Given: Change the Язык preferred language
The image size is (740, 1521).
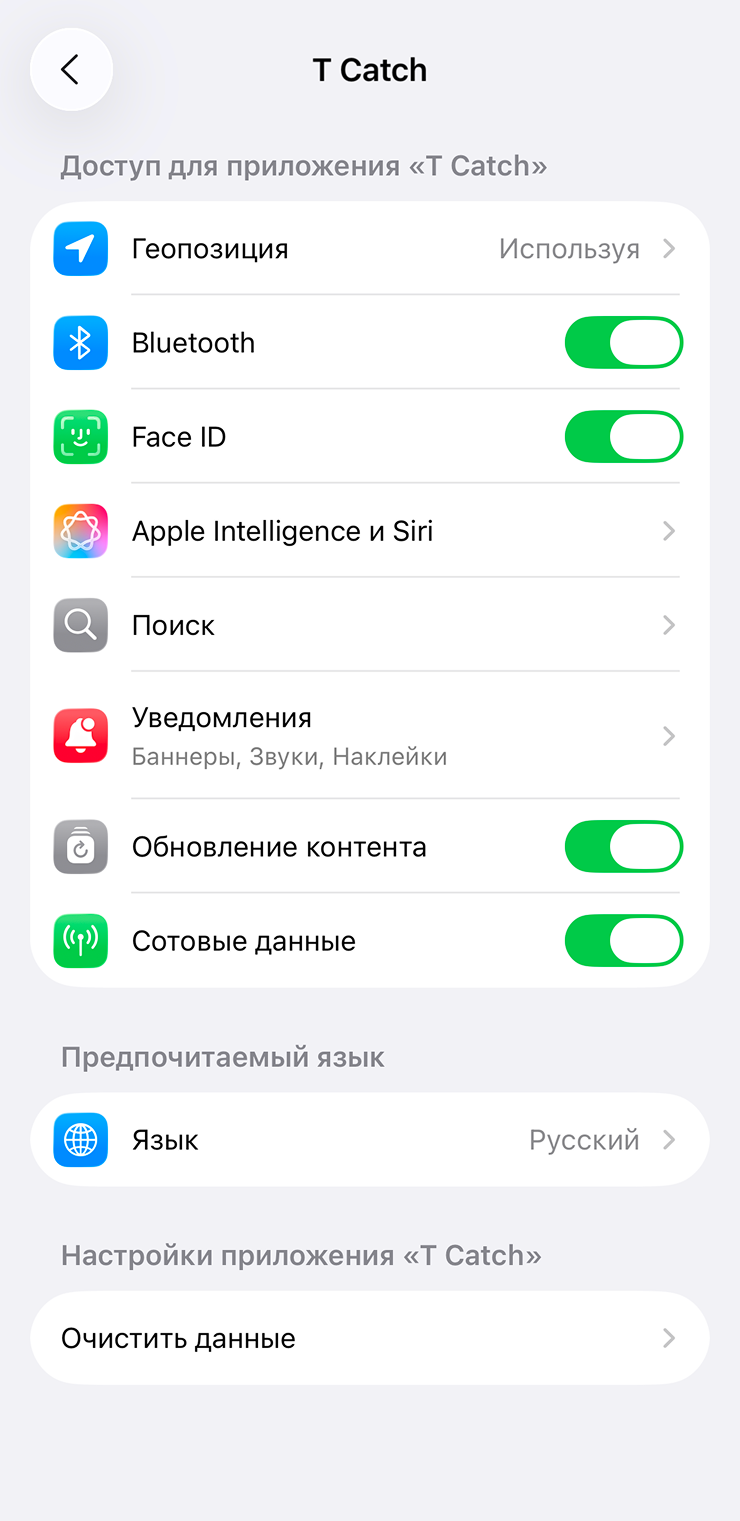Looking at the screenshot, I should click(x=370, y=1140).
